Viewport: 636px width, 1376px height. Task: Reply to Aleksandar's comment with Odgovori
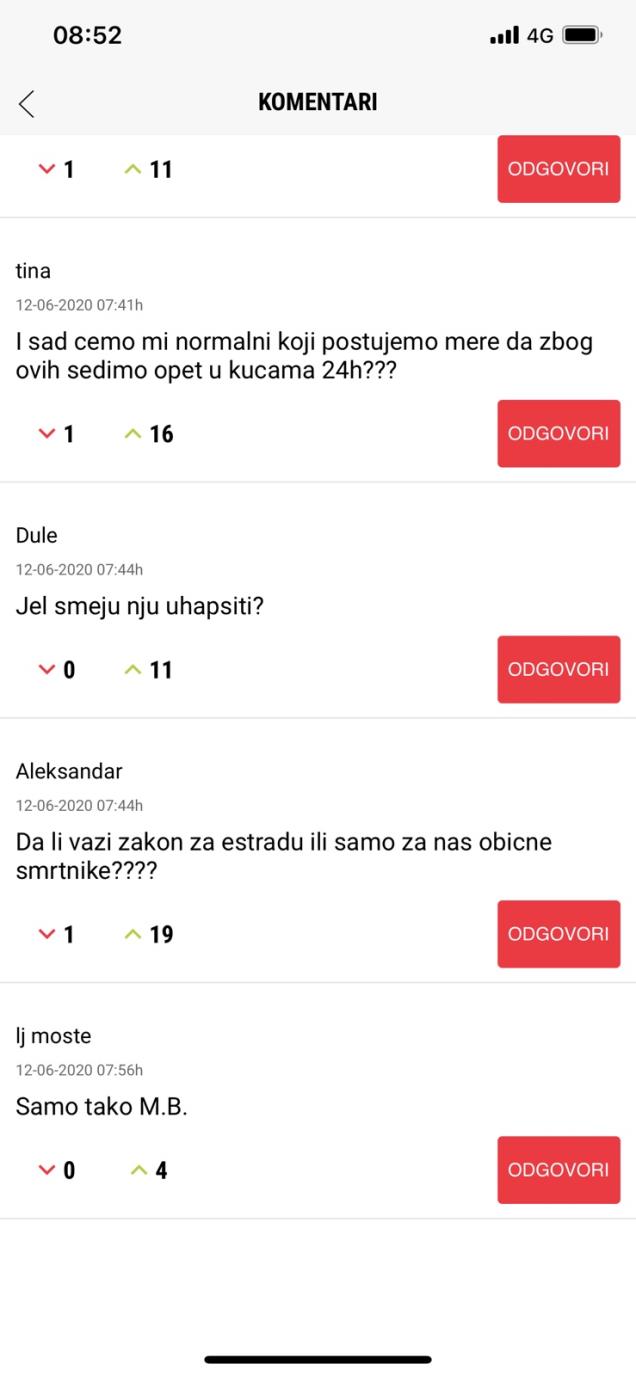coord(558,934)
